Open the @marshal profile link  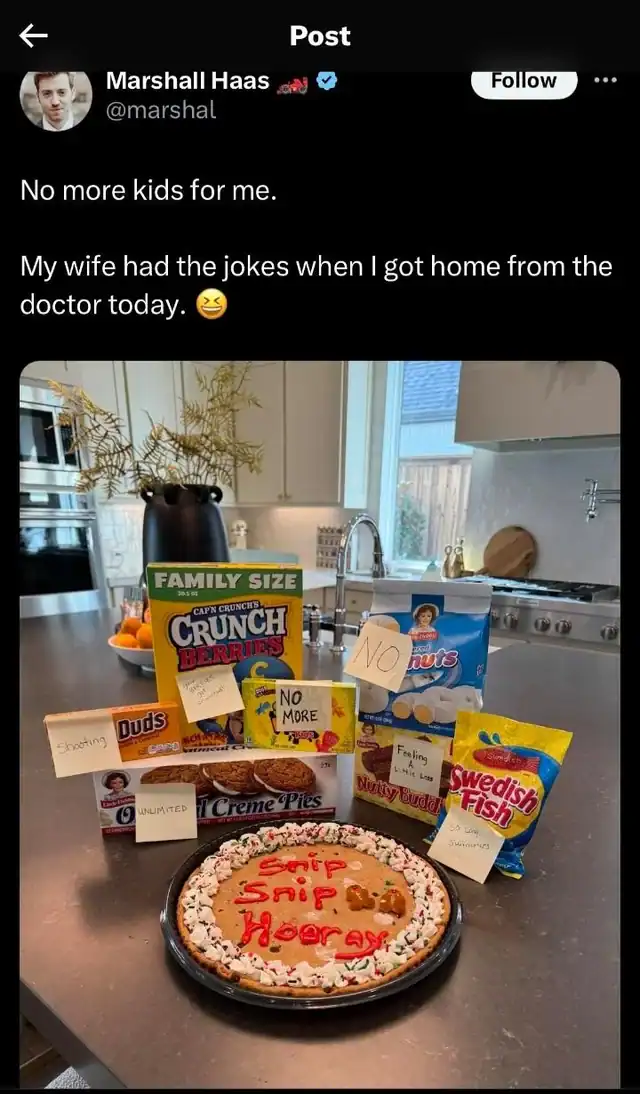pos(160,110)
